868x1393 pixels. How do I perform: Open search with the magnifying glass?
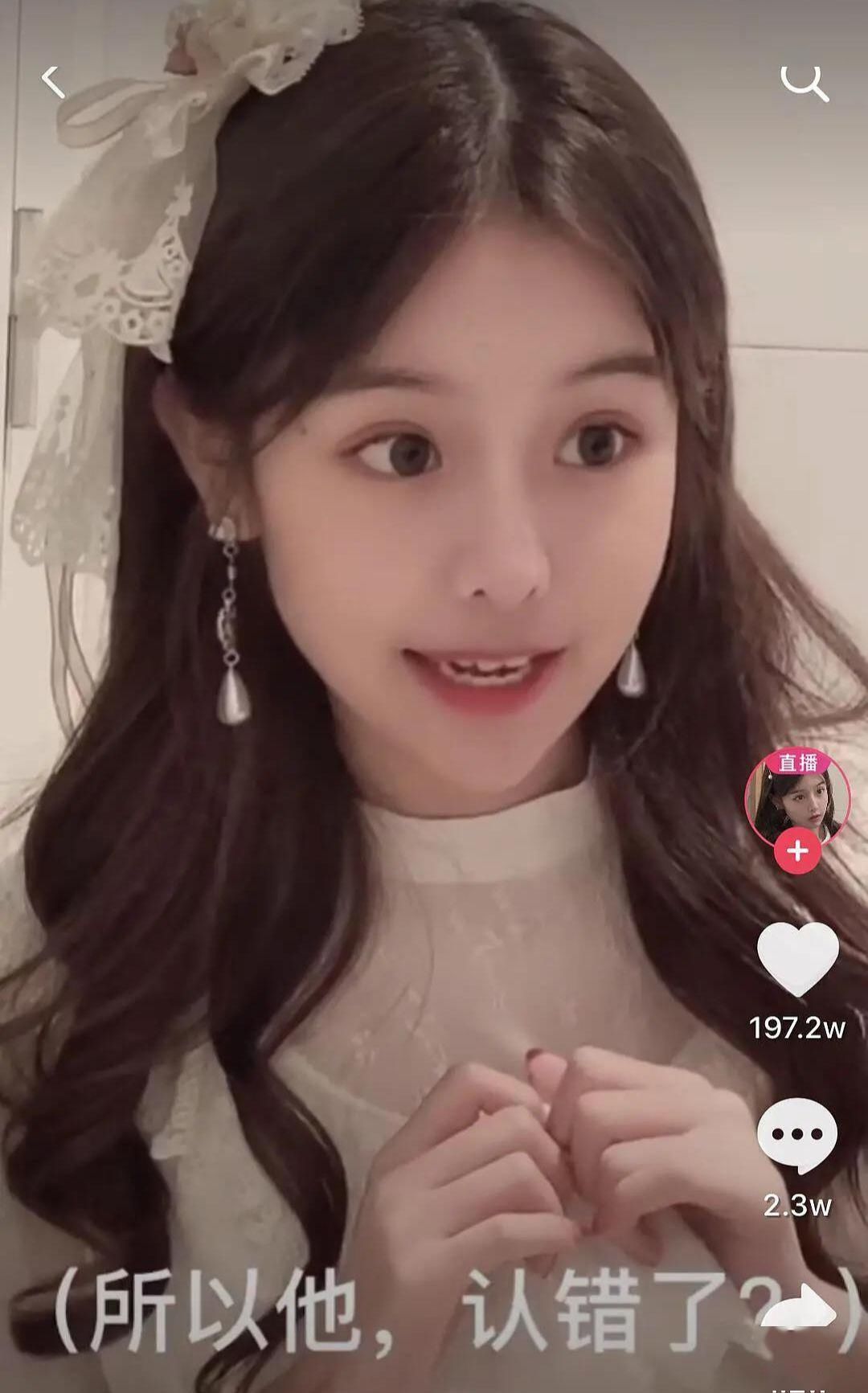pos(804,82)
